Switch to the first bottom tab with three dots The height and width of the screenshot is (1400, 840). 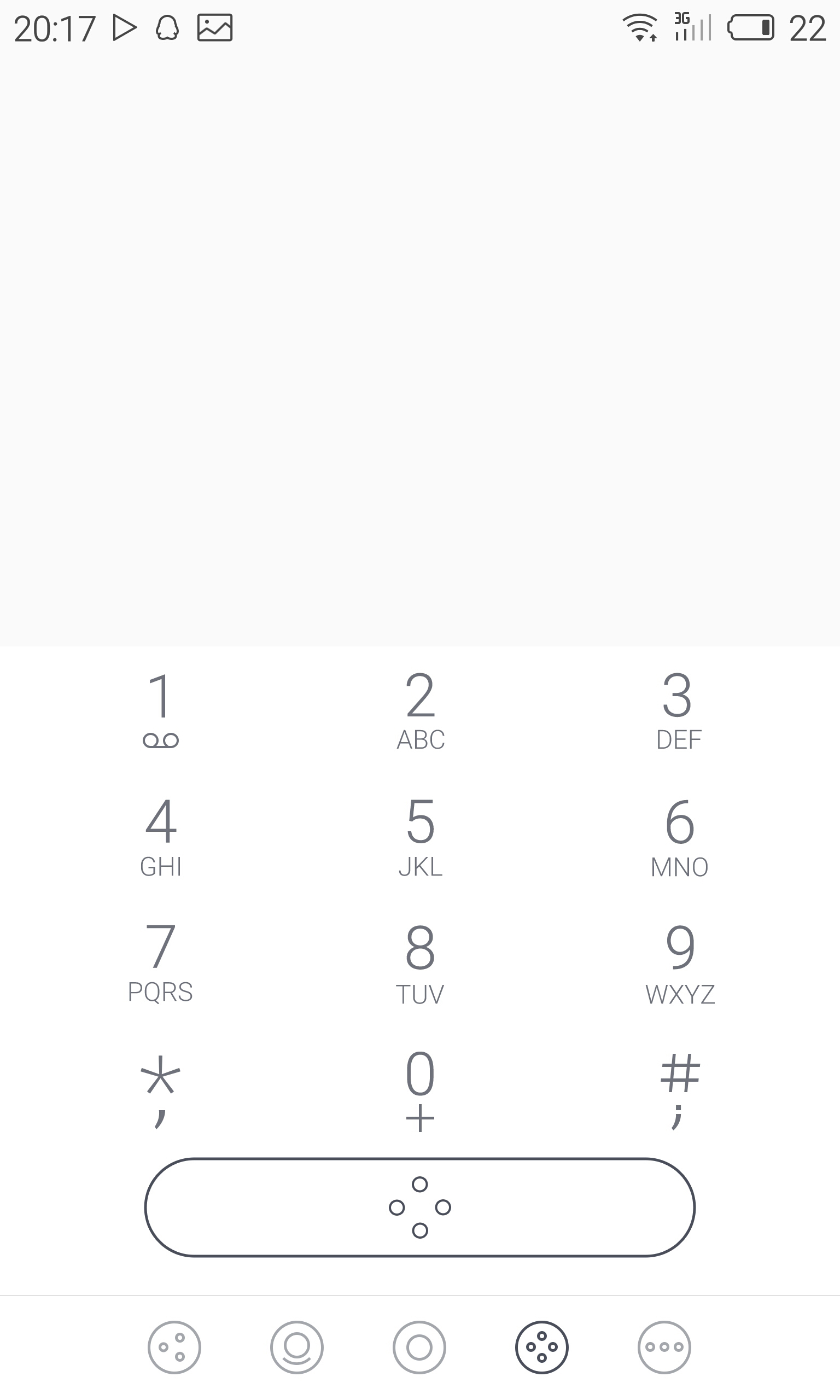[174, 1347]
